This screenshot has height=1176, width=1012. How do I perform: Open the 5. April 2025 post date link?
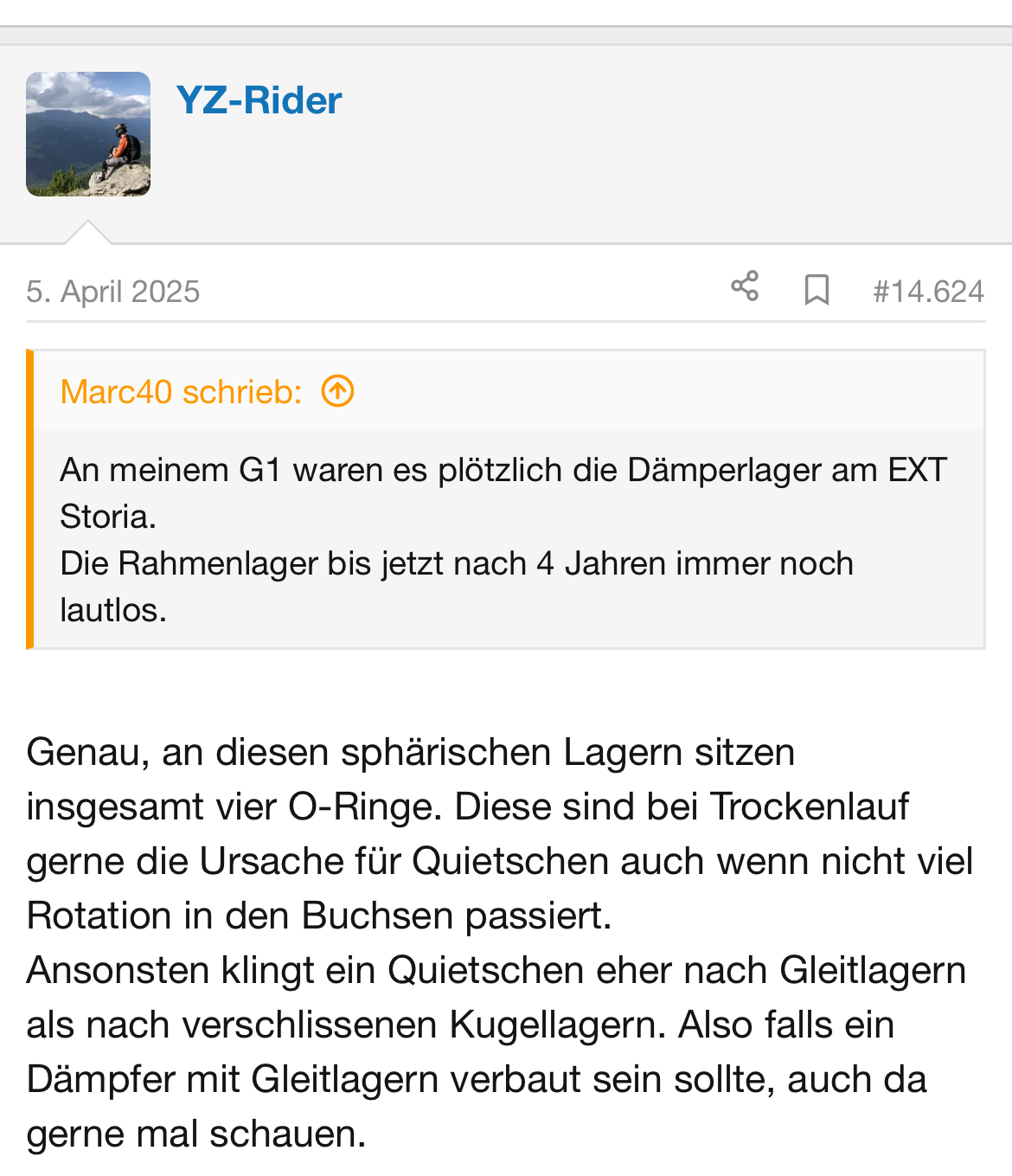(x=113, y=292)
